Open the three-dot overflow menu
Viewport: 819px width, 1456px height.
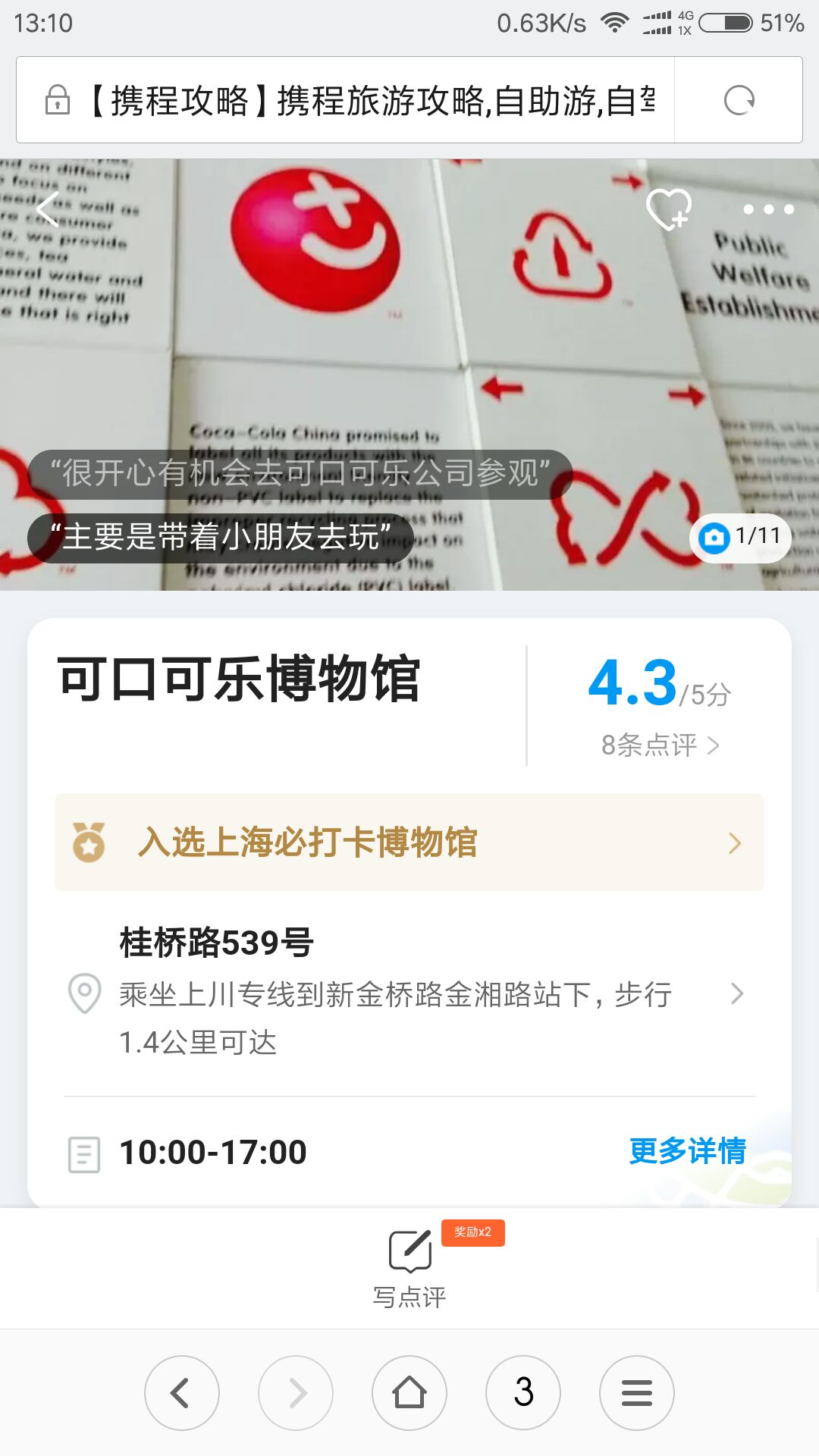768,209
